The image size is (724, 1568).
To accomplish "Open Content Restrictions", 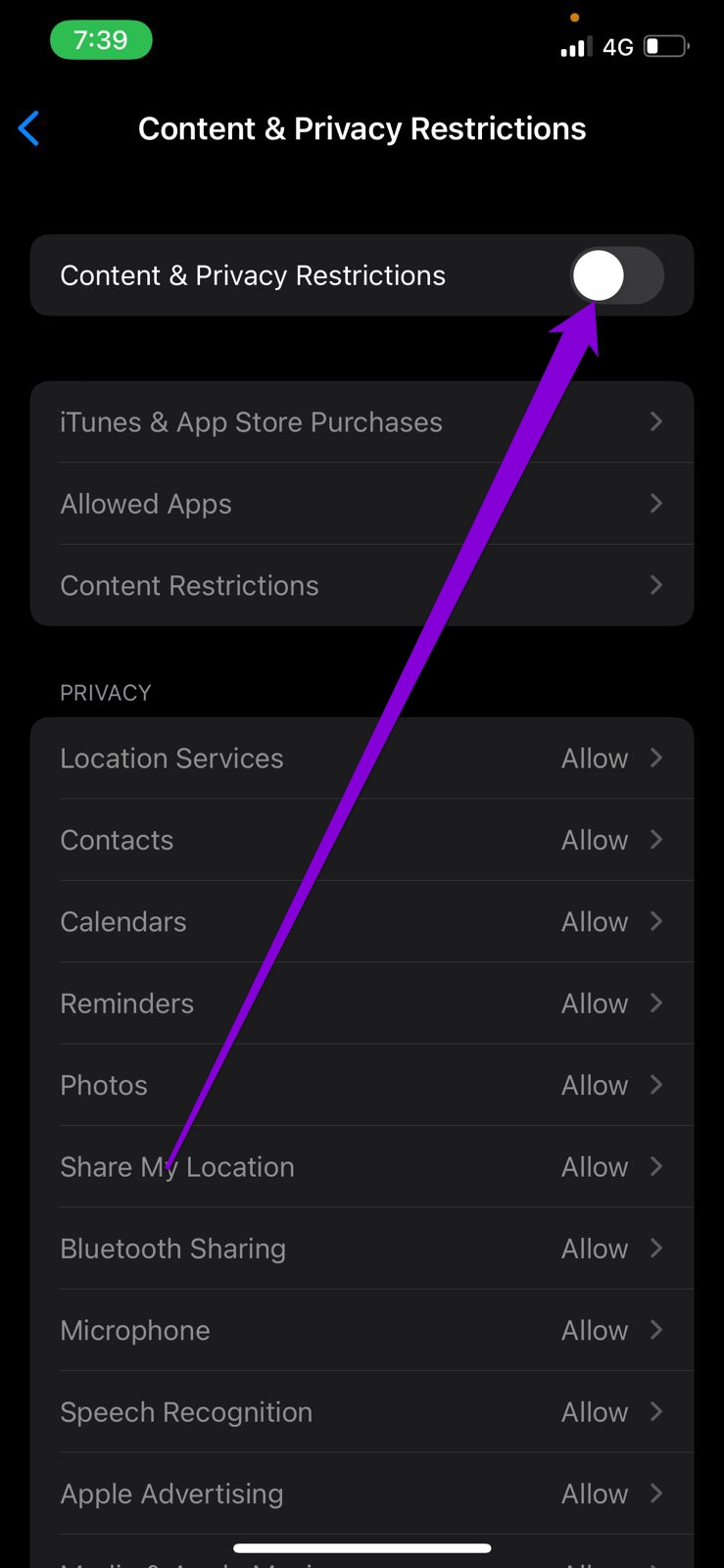I will [x=362, y=585].
